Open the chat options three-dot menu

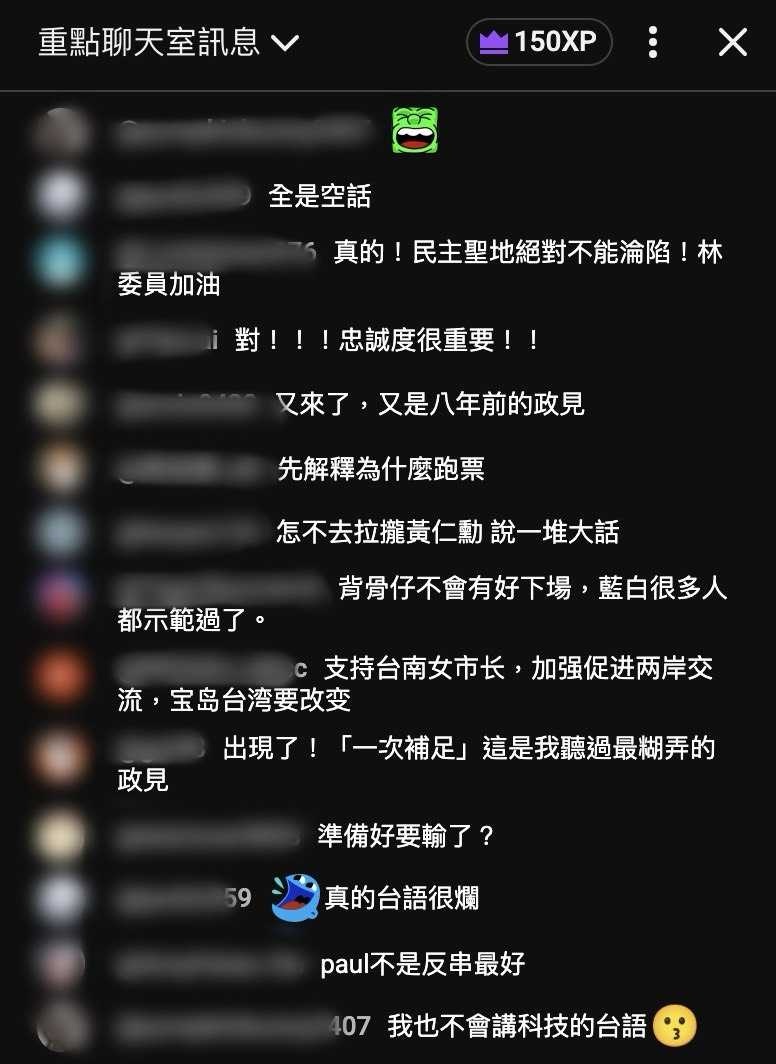[652, 43]
